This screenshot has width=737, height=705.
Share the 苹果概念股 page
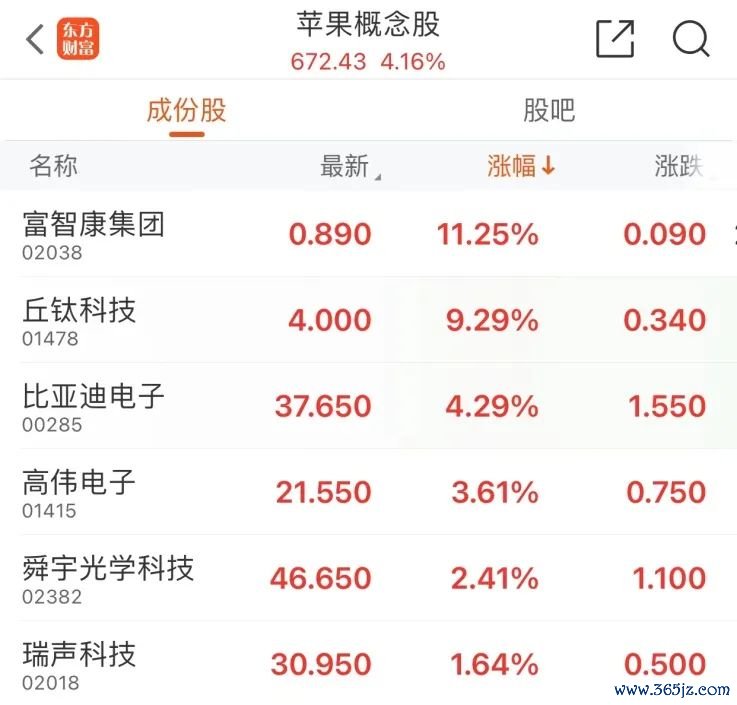click(x=615, y=40)
